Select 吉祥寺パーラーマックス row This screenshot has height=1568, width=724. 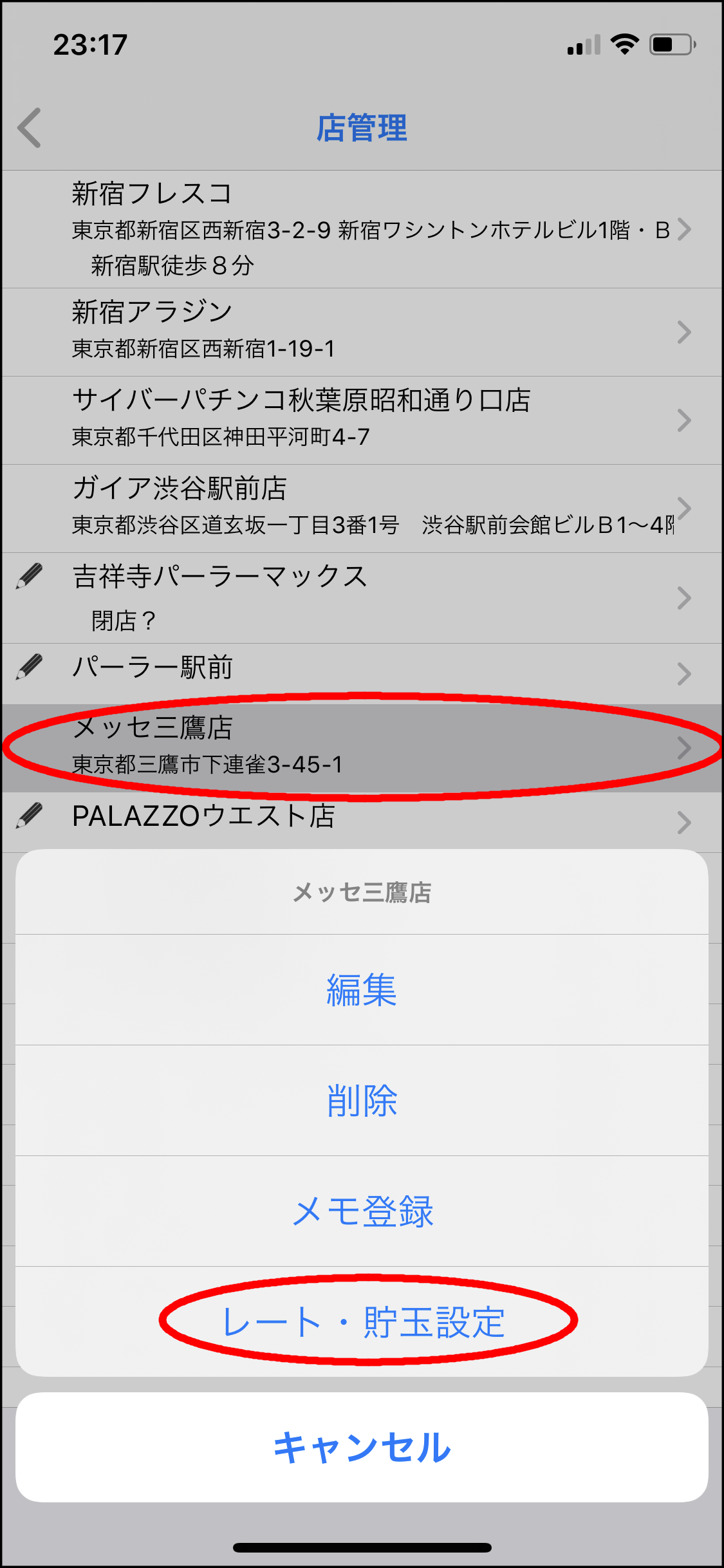362,598
